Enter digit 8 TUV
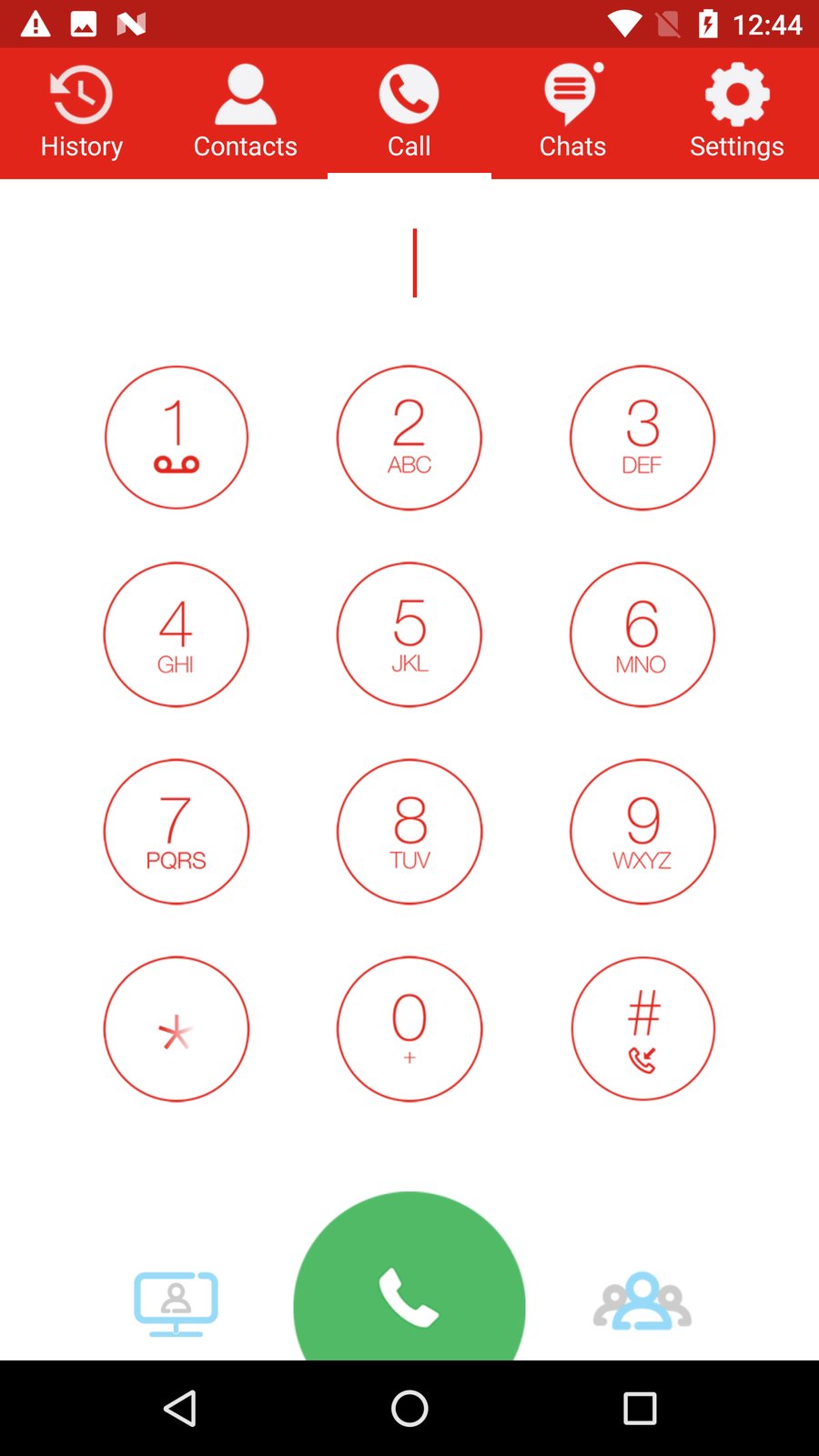 pyautogui.click(x=409, y=832)
